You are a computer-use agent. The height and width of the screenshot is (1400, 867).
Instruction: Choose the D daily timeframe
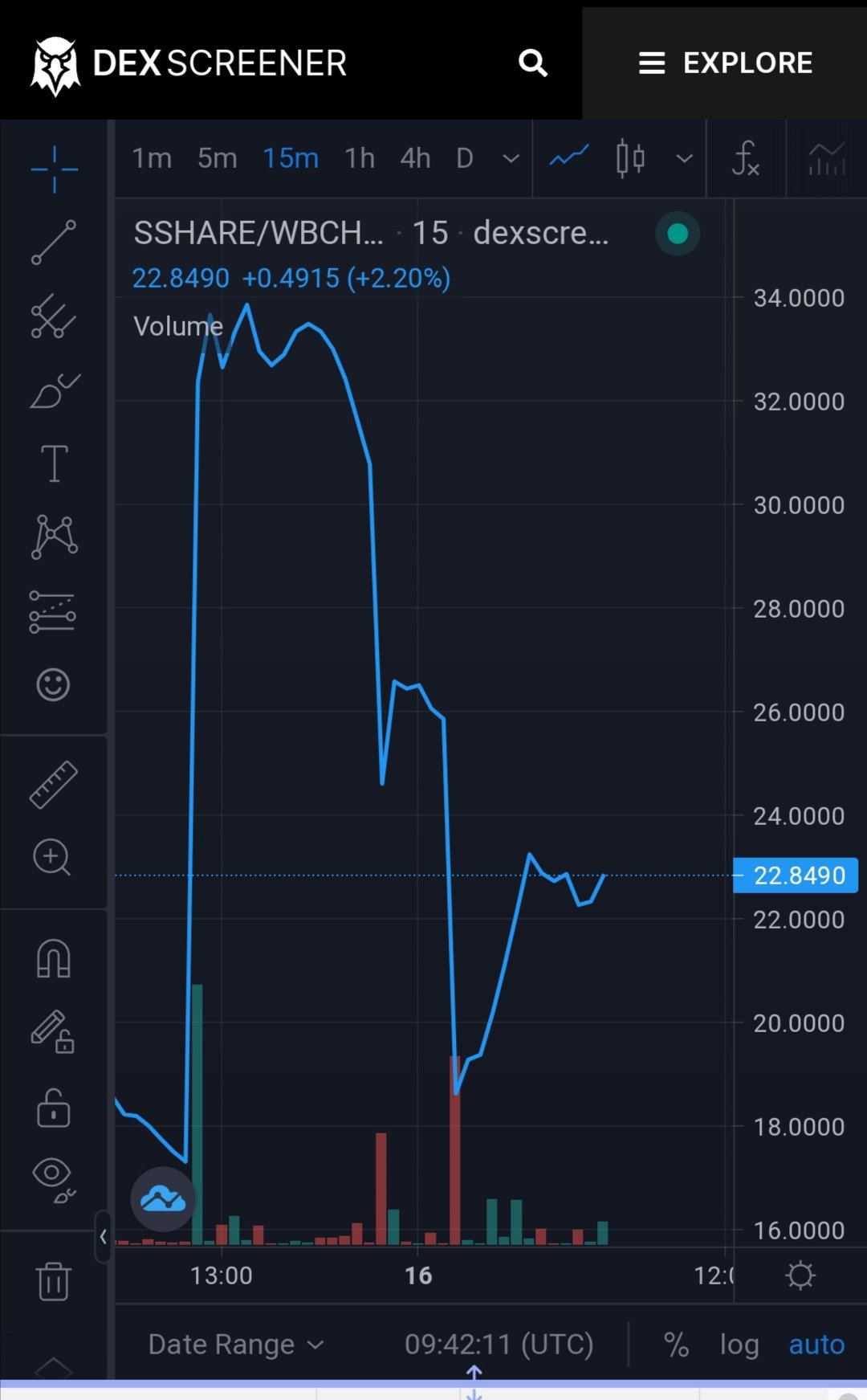coord(465,158)
